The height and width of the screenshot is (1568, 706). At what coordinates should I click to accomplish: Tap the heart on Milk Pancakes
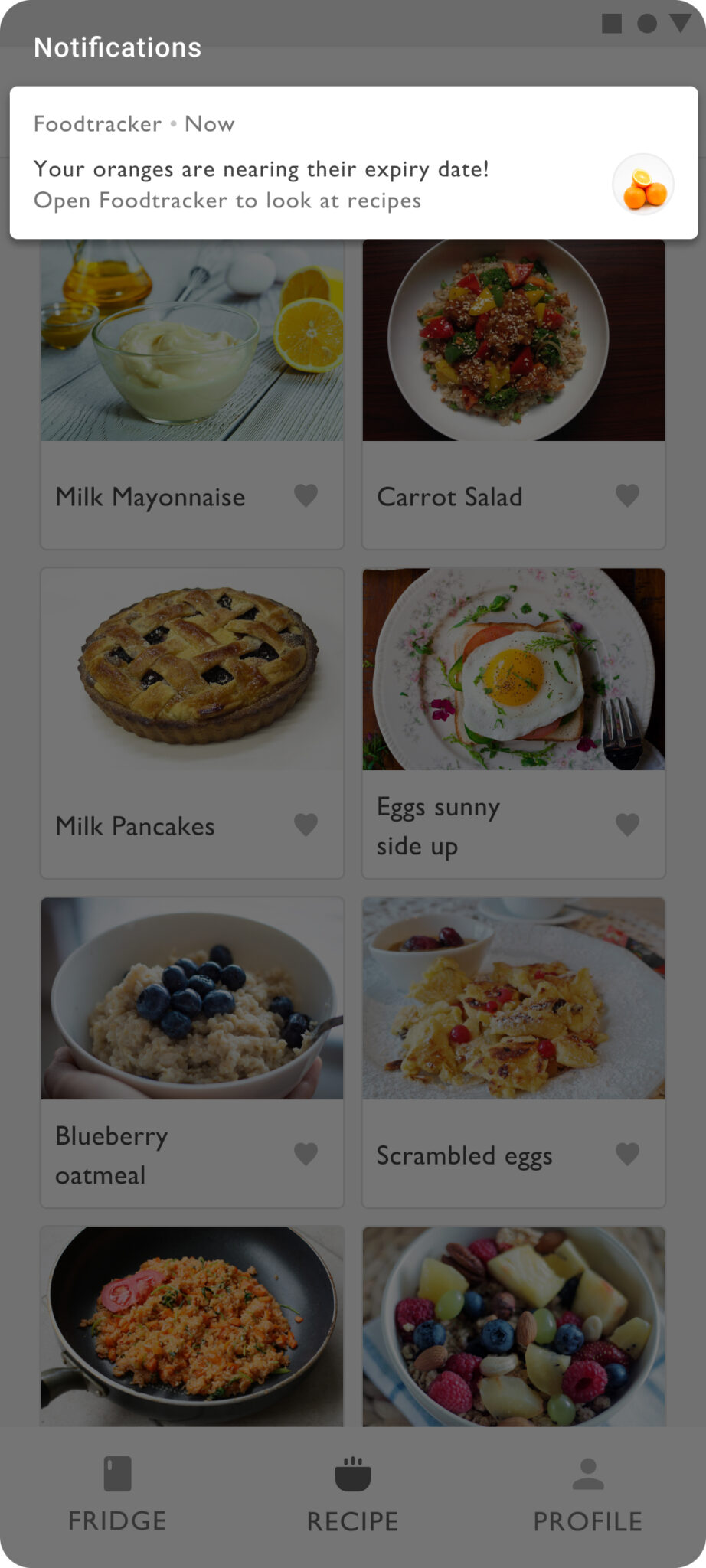(x=306, y=825)
